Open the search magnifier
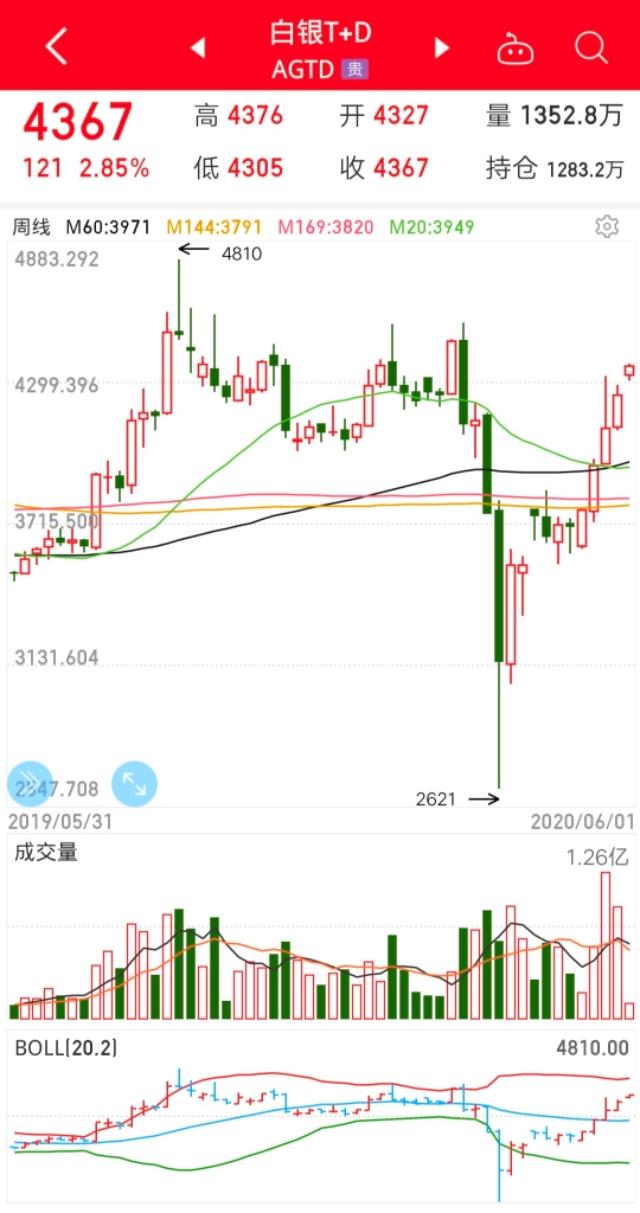 pos(591,47)
